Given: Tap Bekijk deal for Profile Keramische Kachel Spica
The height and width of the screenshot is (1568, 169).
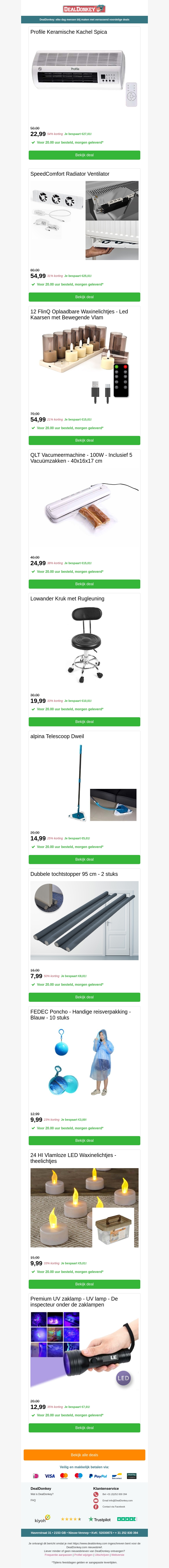Looking at the screenshot, I should 84,155.
